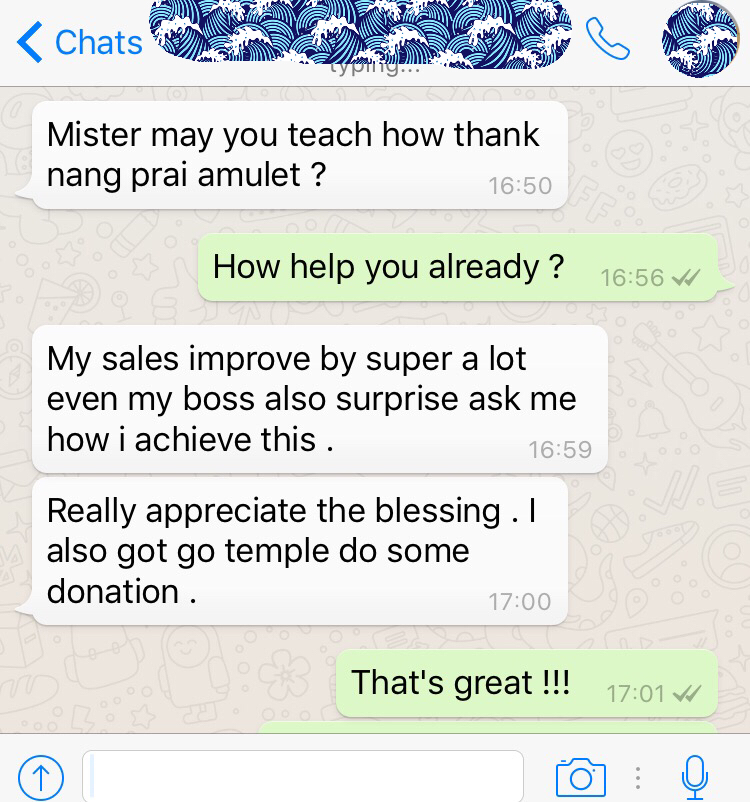The height and width of the screenshot is (802, 750).
Task: Tap the microphone to record voice message
Action: (694, 776)
